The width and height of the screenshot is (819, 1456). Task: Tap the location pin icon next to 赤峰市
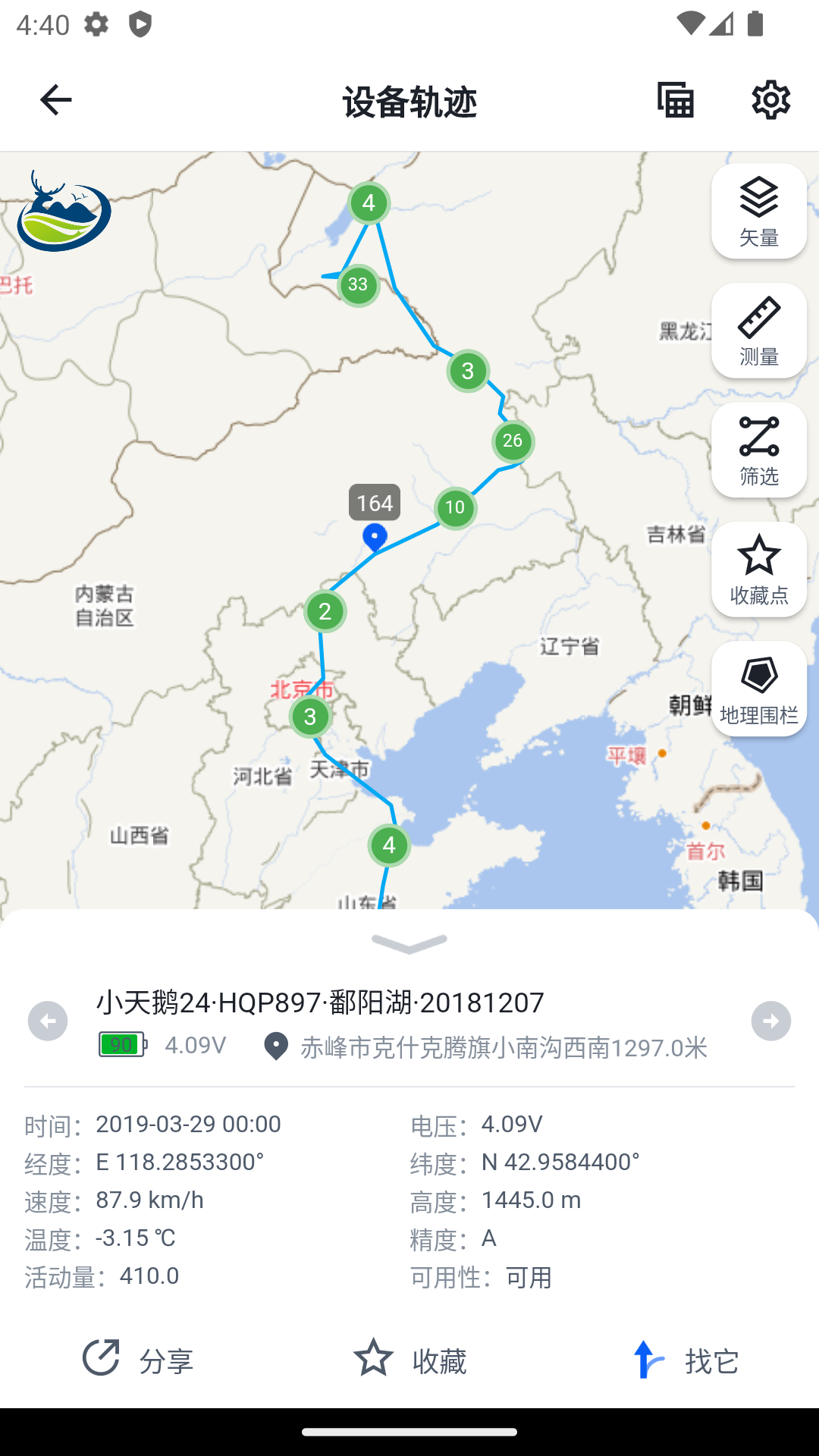coord(276,1049)
